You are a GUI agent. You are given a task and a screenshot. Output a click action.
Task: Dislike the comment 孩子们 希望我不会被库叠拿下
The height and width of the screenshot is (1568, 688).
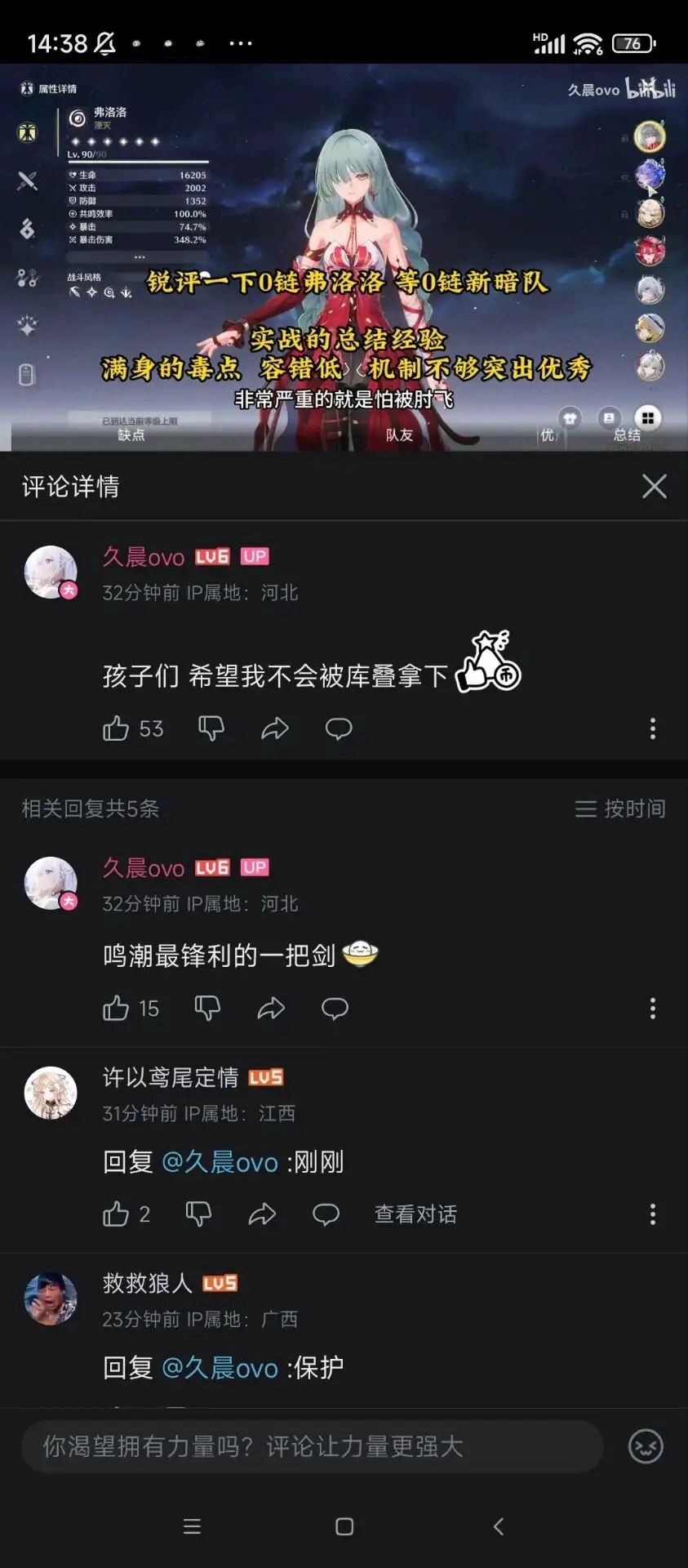click(211, 728)
